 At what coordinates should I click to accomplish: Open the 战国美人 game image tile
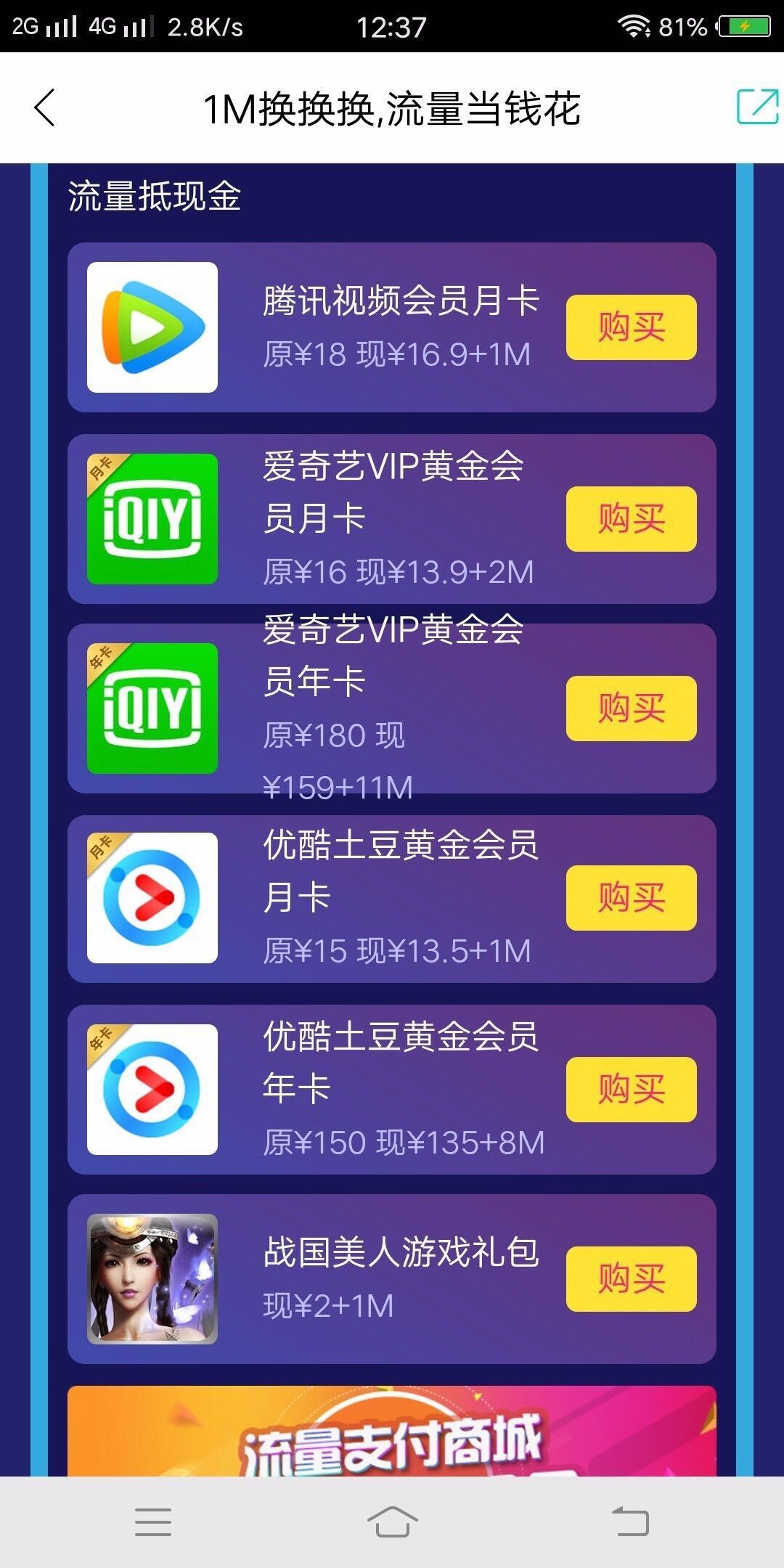click(x=152, y=1279)
